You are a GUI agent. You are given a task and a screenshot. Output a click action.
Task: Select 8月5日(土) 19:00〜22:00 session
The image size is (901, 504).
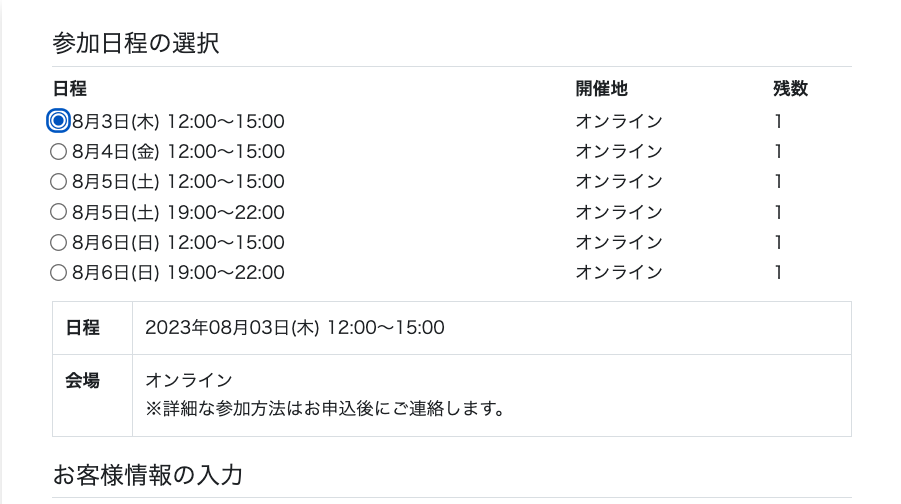pyautogui.click(x=58, y=212)
